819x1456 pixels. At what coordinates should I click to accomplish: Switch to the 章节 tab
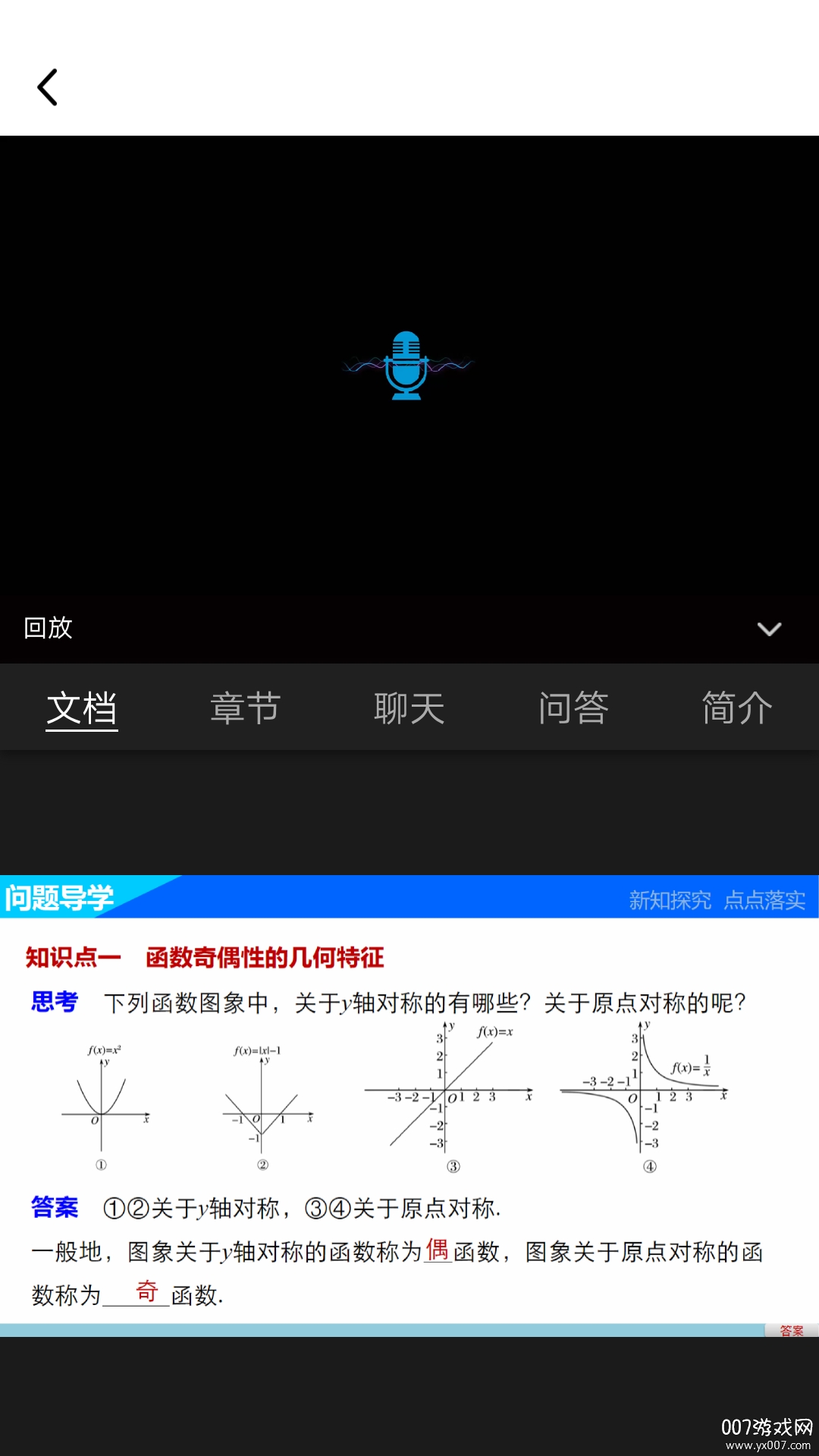click(x=245, y=708)
